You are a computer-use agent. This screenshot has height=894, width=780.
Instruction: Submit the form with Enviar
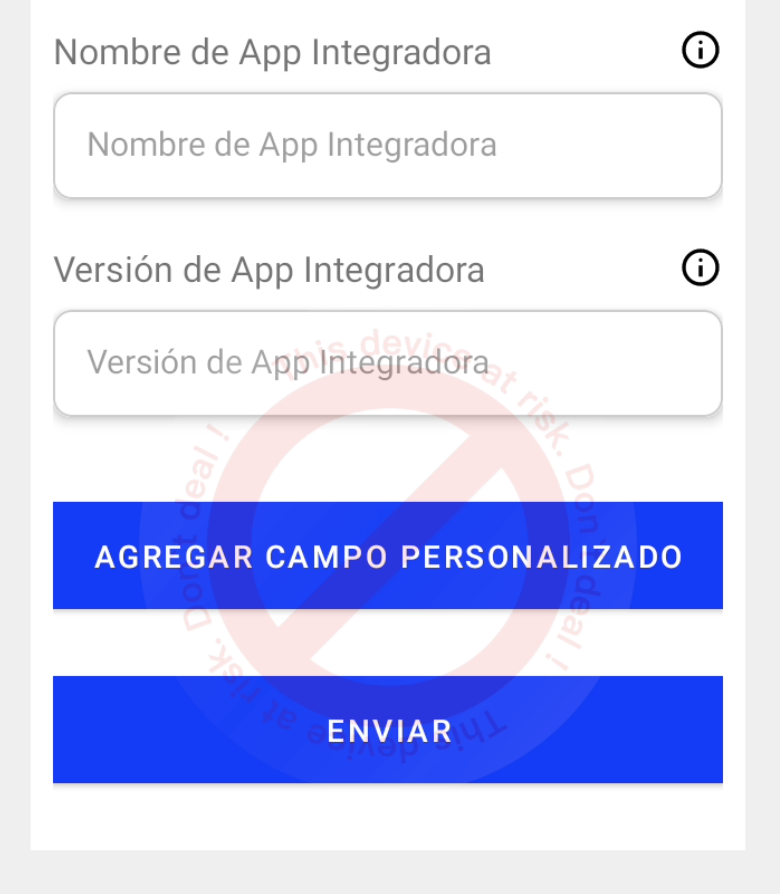coord(388,730)
